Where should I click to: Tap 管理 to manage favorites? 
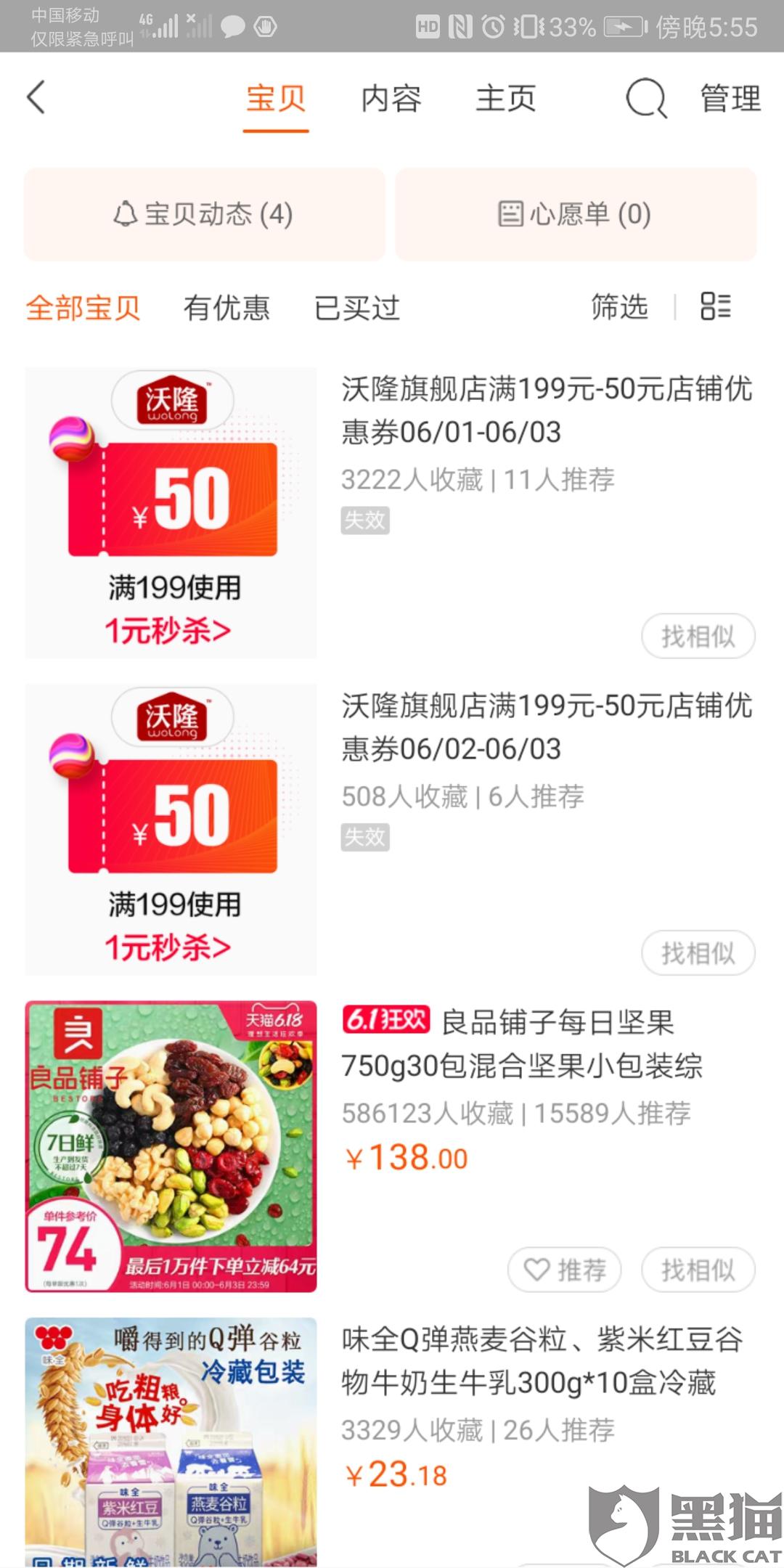730,98
